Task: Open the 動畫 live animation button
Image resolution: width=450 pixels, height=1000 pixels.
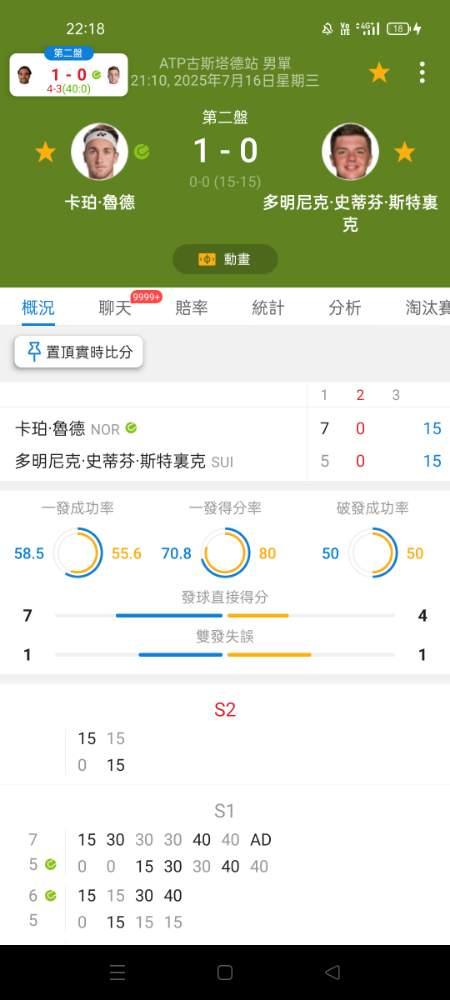Action: (x=225, y=260)
